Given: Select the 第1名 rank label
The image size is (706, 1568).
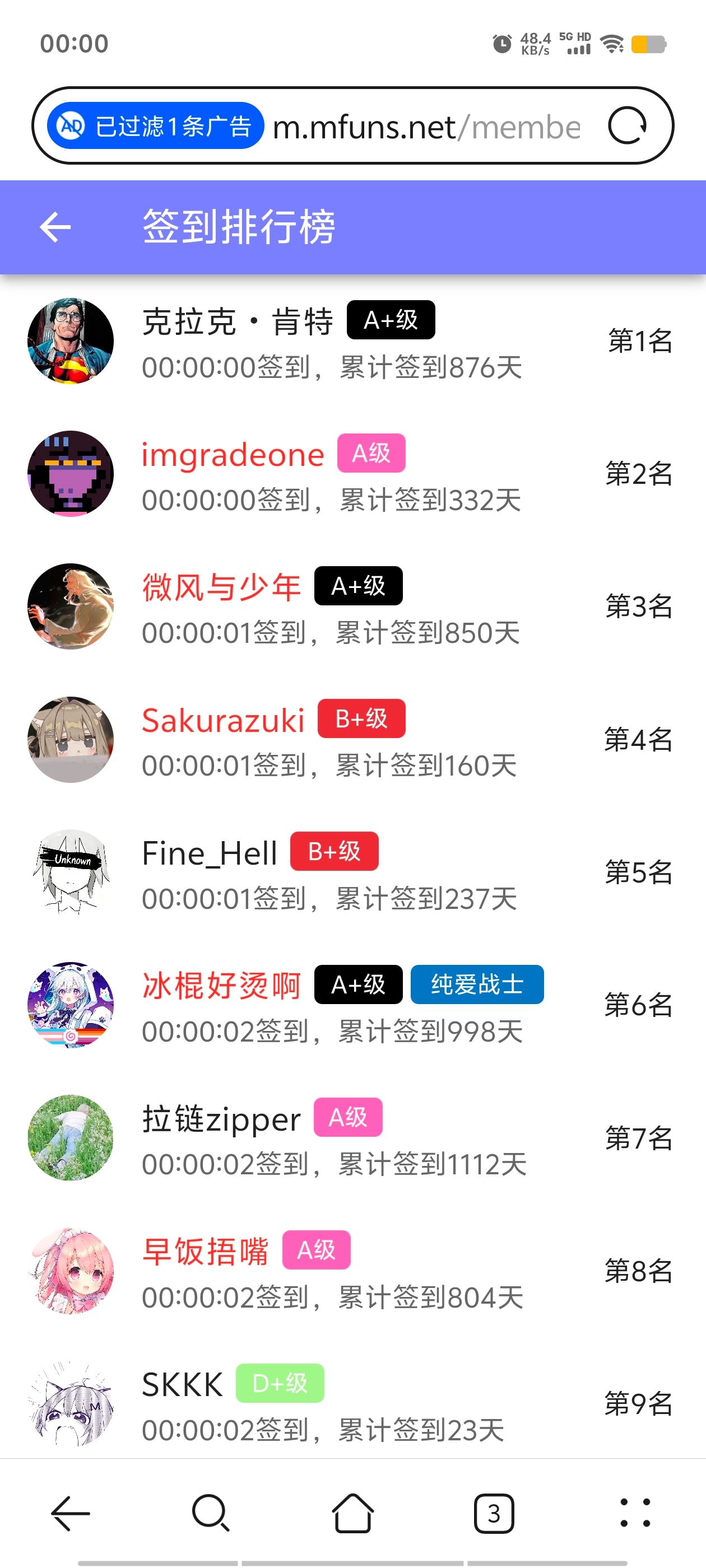Looking at the screenshot, I should 639,341.
